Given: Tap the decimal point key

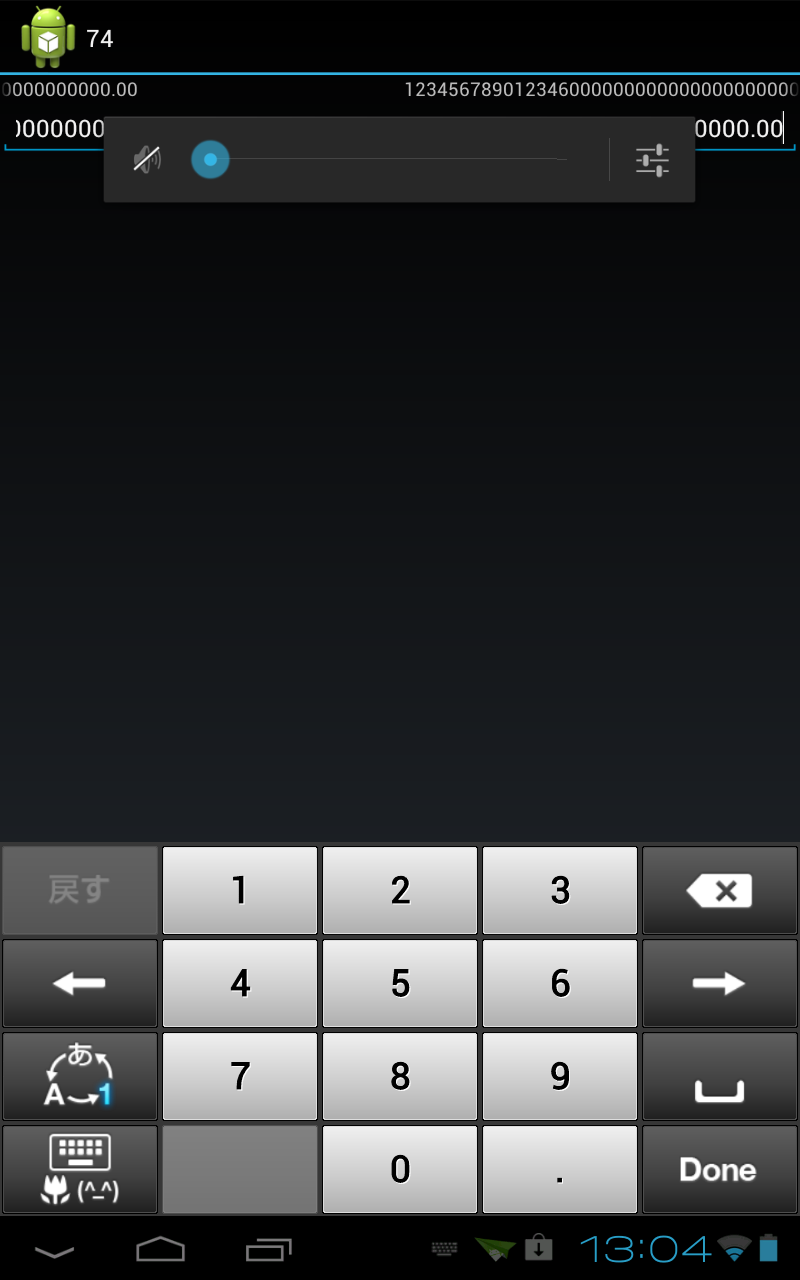Looking at the screenshot, I should click(x=560, y=1169).
